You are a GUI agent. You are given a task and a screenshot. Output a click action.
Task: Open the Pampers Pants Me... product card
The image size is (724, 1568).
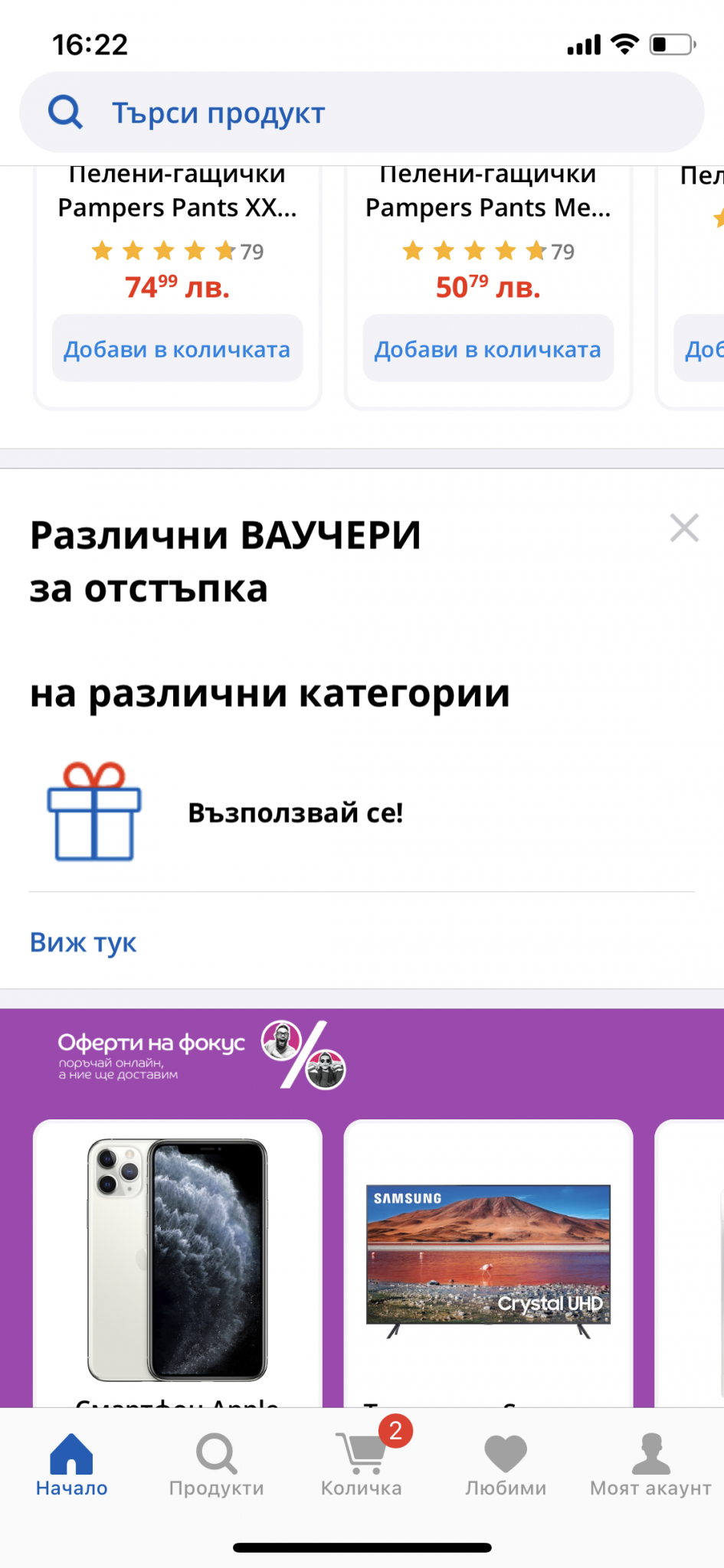click(488, 207)
